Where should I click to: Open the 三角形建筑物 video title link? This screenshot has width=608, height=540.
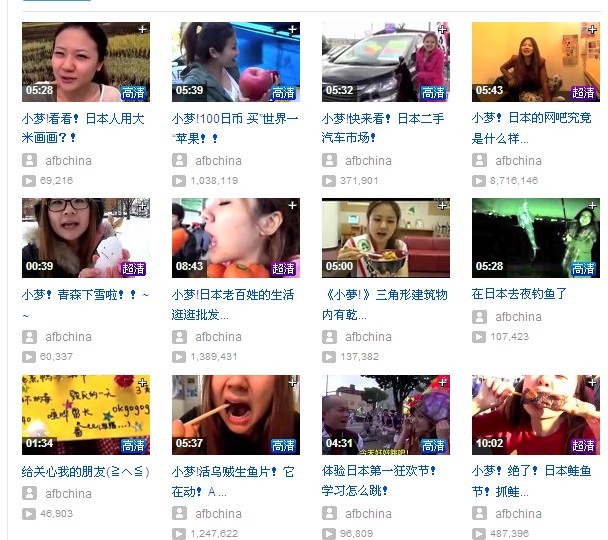pyautogui.click(x=385, y=303)
